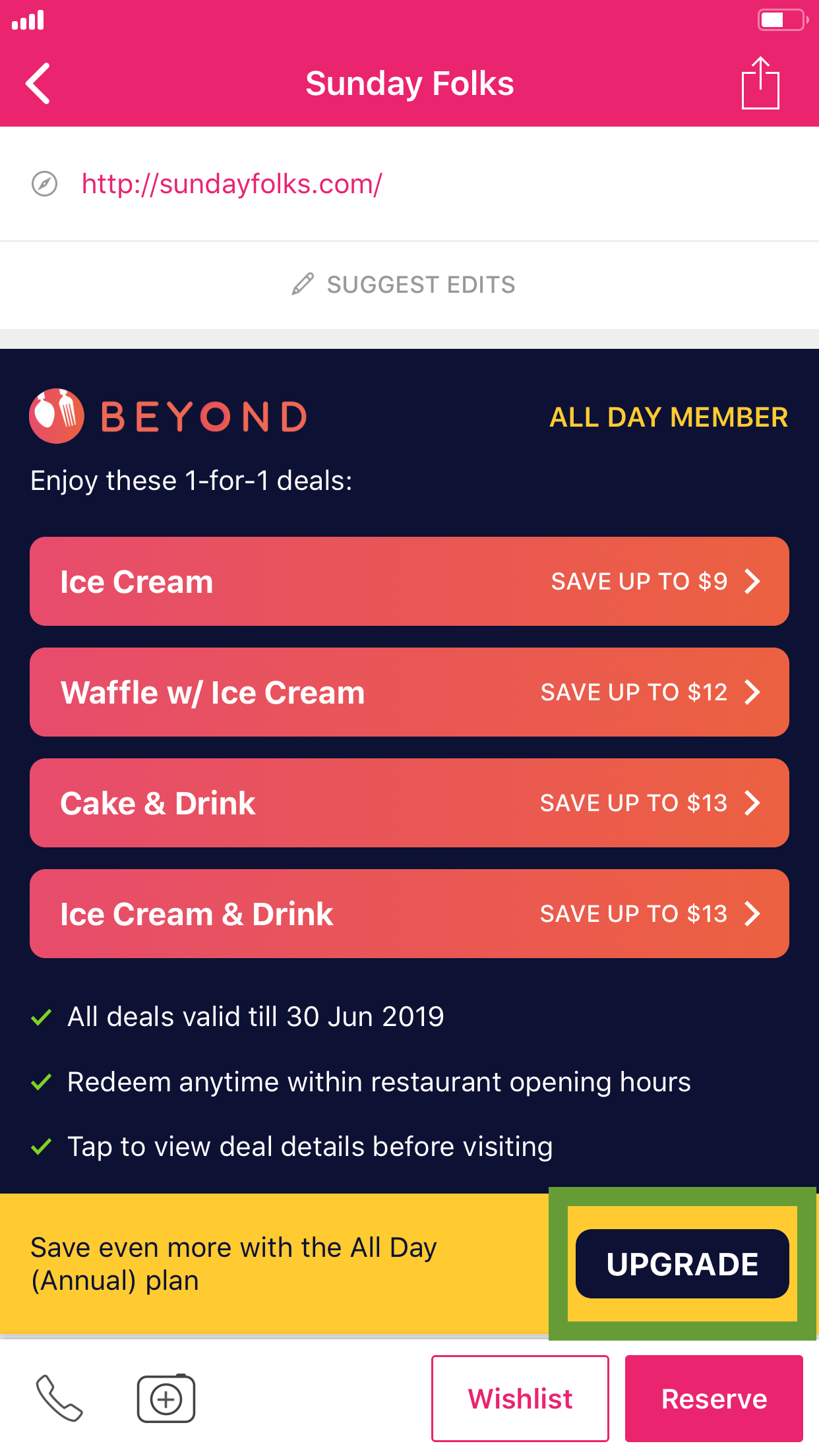Open the Ice Cream deal
Image resolution: width=819 pixels, height=1456 pixels.
click(409, 582)
